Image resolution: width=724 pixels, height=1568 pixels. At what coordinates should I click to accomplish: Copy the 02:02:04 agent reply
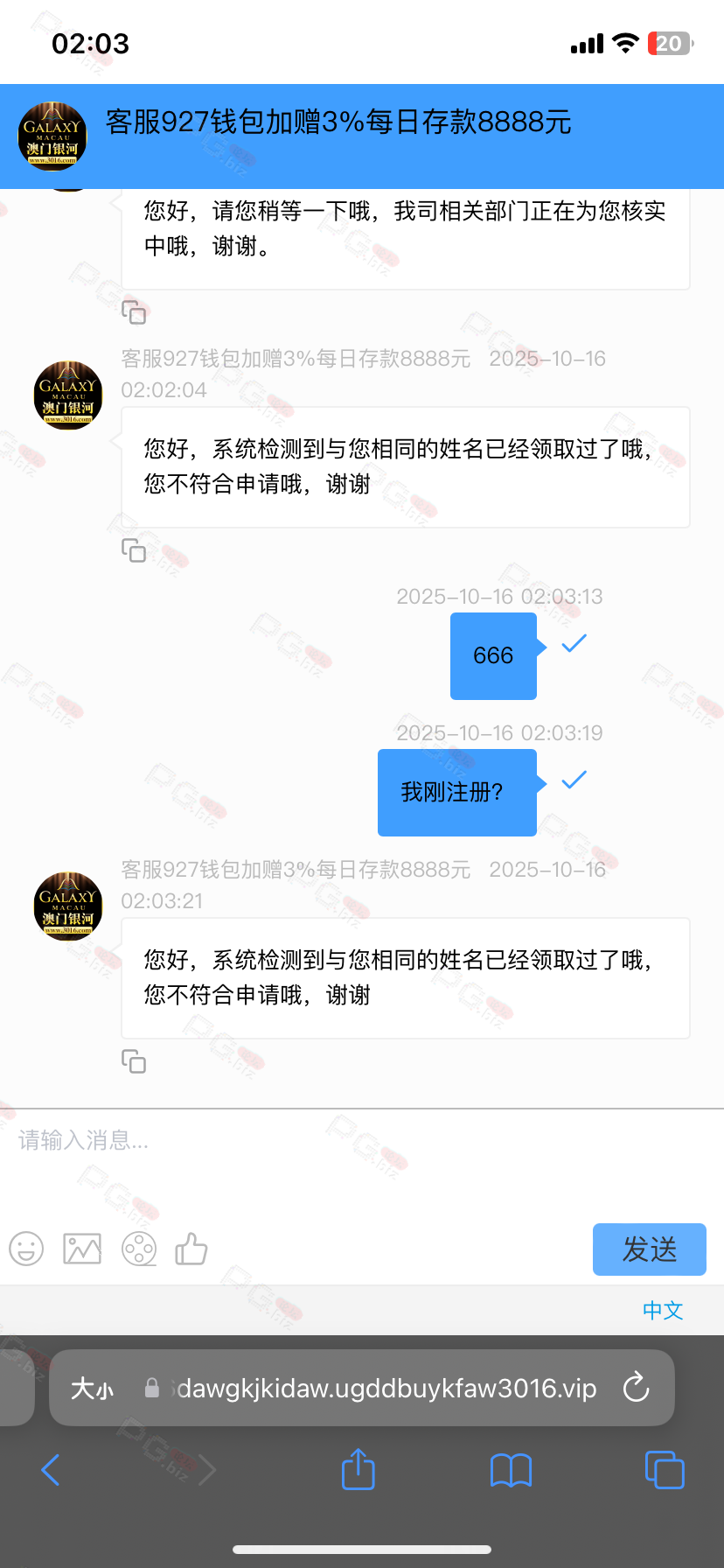(x=134, y=550)
